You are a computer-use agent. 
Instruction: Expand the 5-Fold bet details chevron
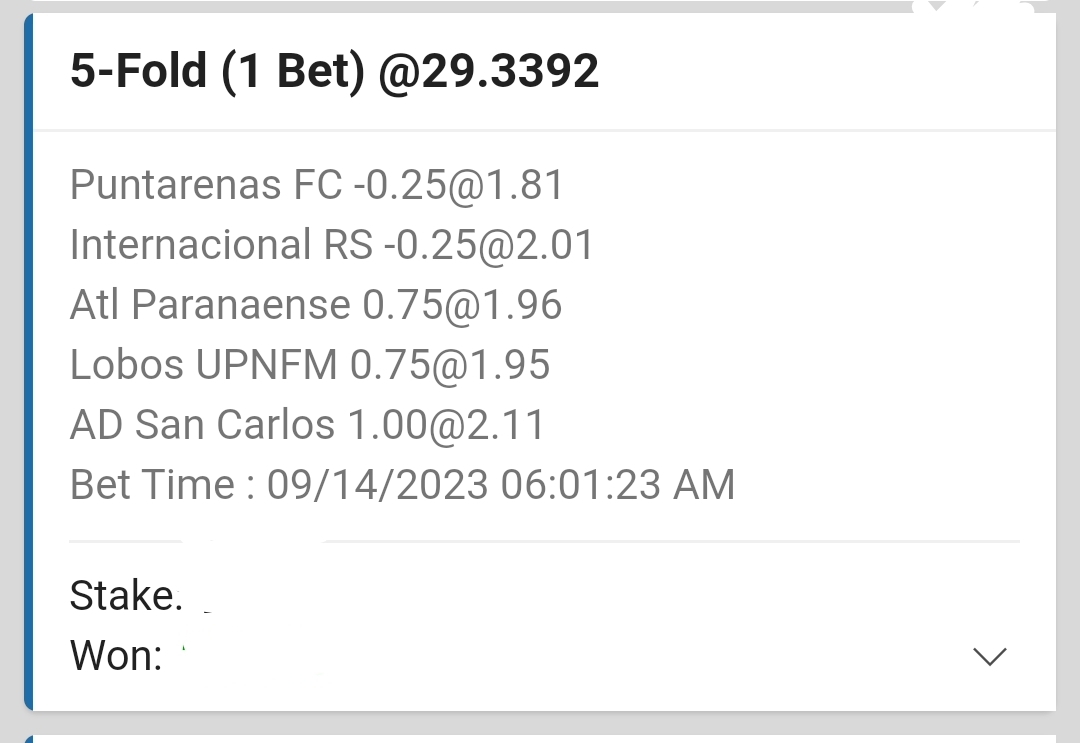pyautogui.click(x=989, y=657)
